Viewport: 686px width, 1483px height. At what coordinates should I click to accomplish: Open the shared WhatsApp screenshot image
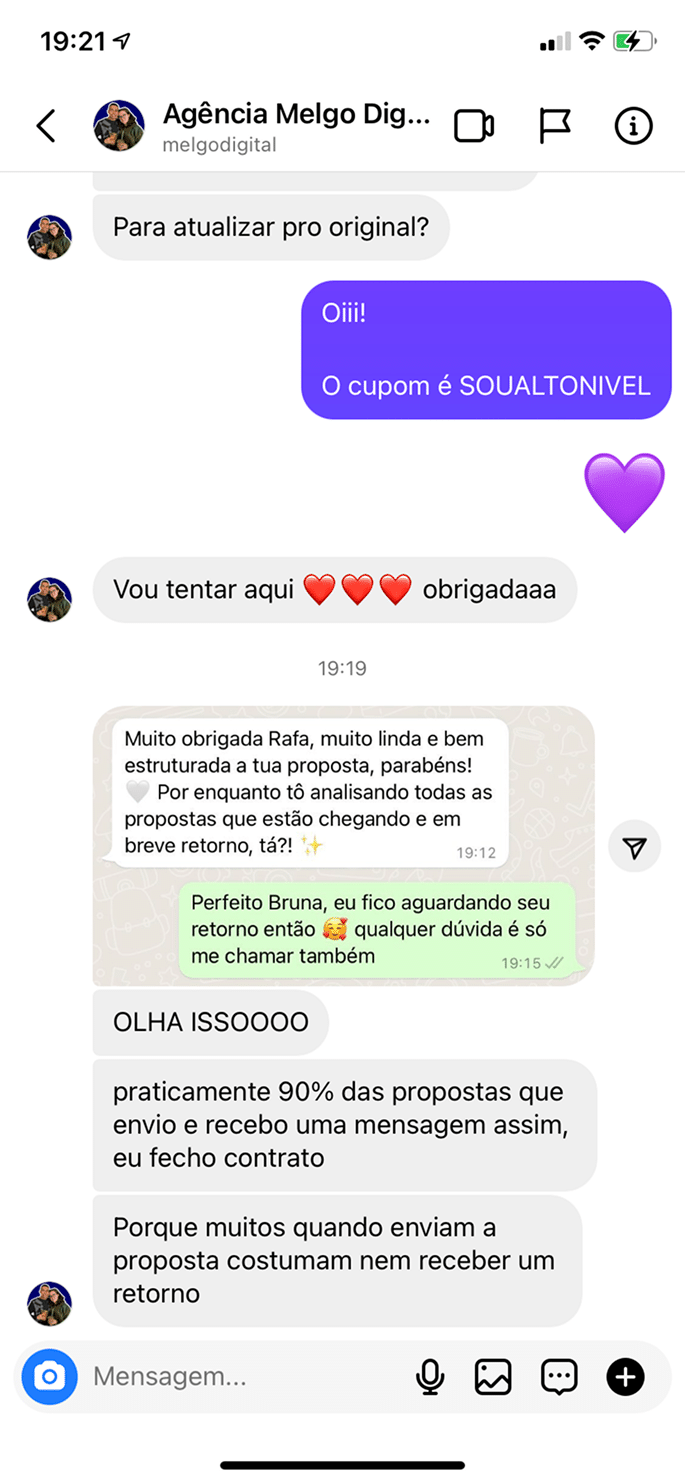pyautogui.click(x=343, y=846)
